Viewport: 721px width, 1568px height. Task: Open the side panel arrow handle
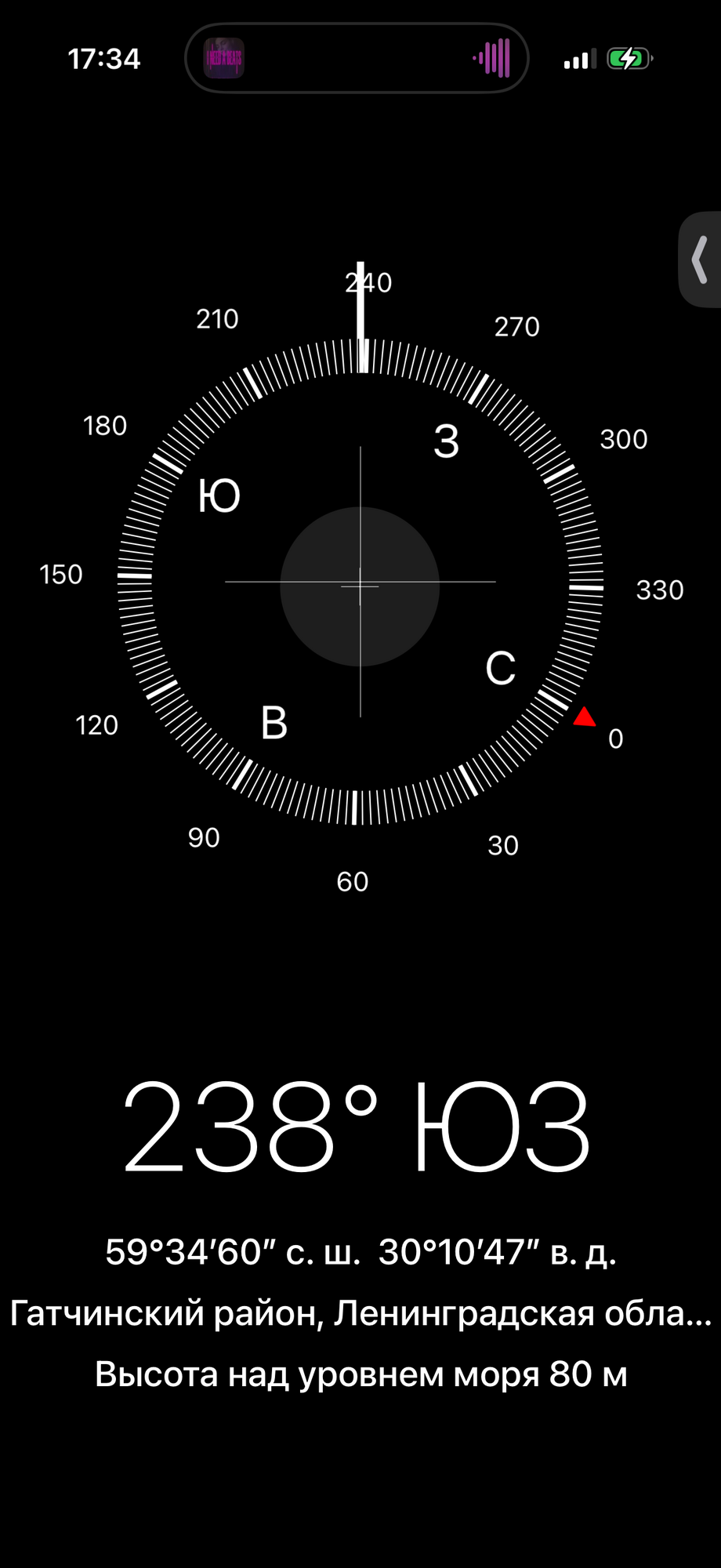click(700, 260)
